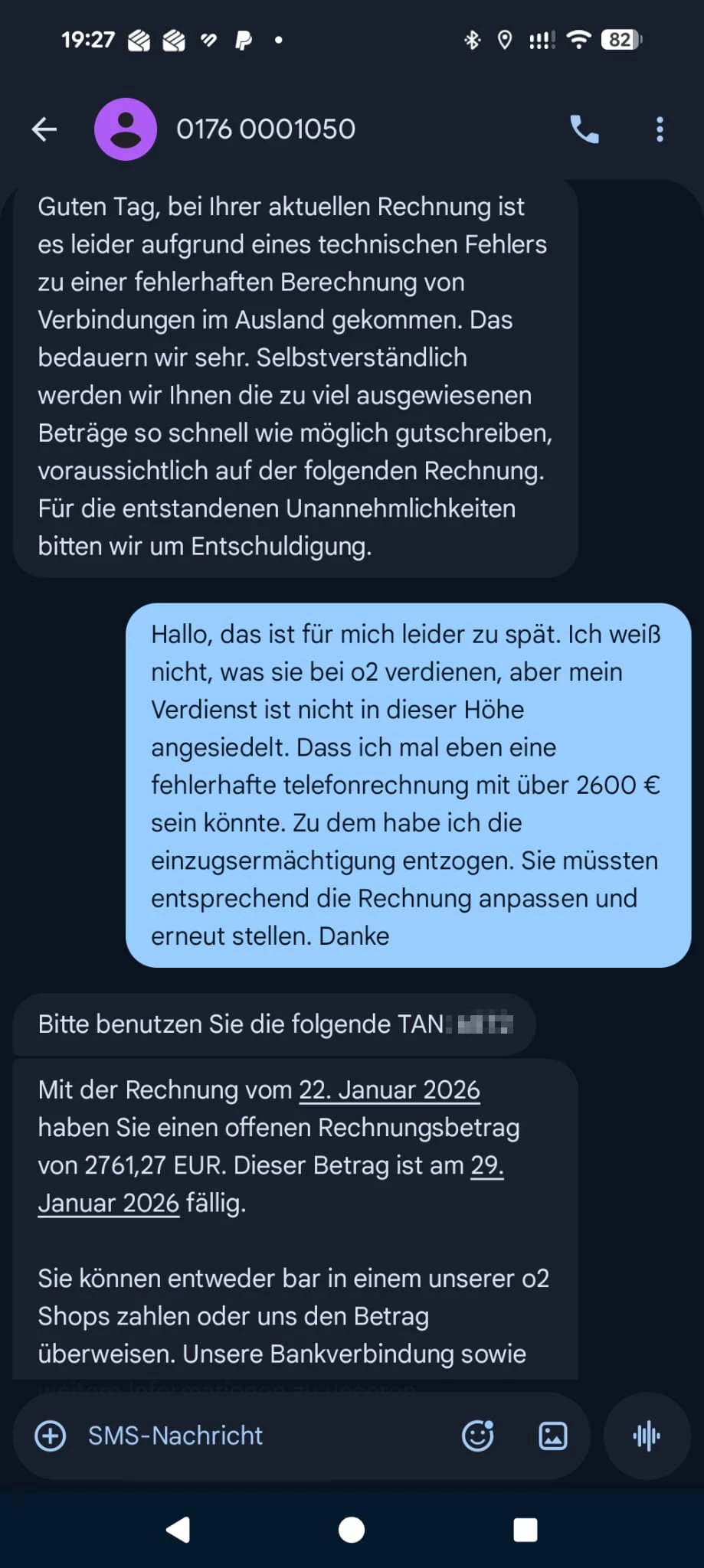This screenshot has height=1568, width=704.
Task: Open the 22. Januar 2026 date link
Action: pyautogui.click(x=389, y=1089)
